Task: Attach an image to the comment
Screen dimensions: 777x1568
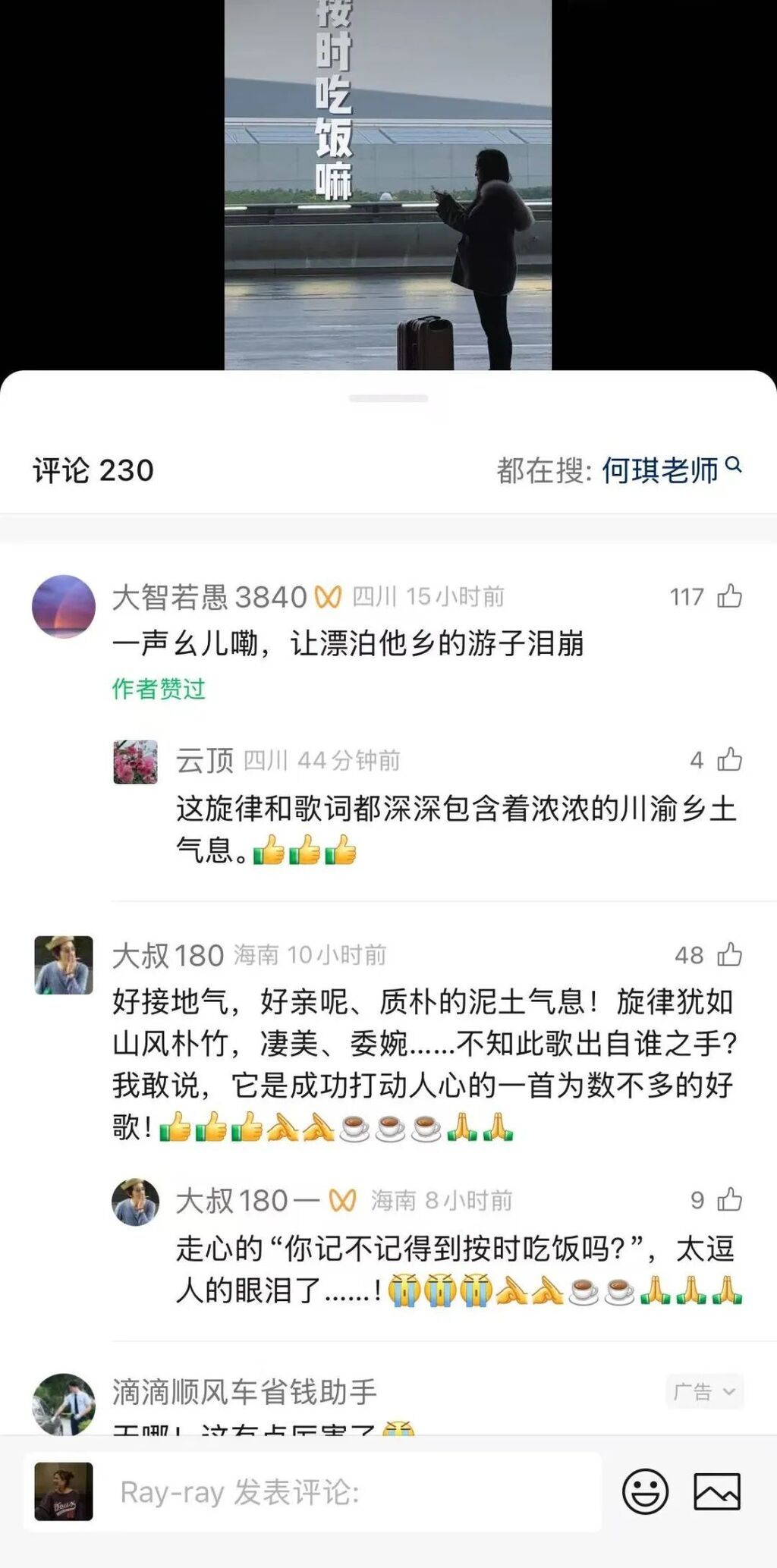Action: point(716,1491)
